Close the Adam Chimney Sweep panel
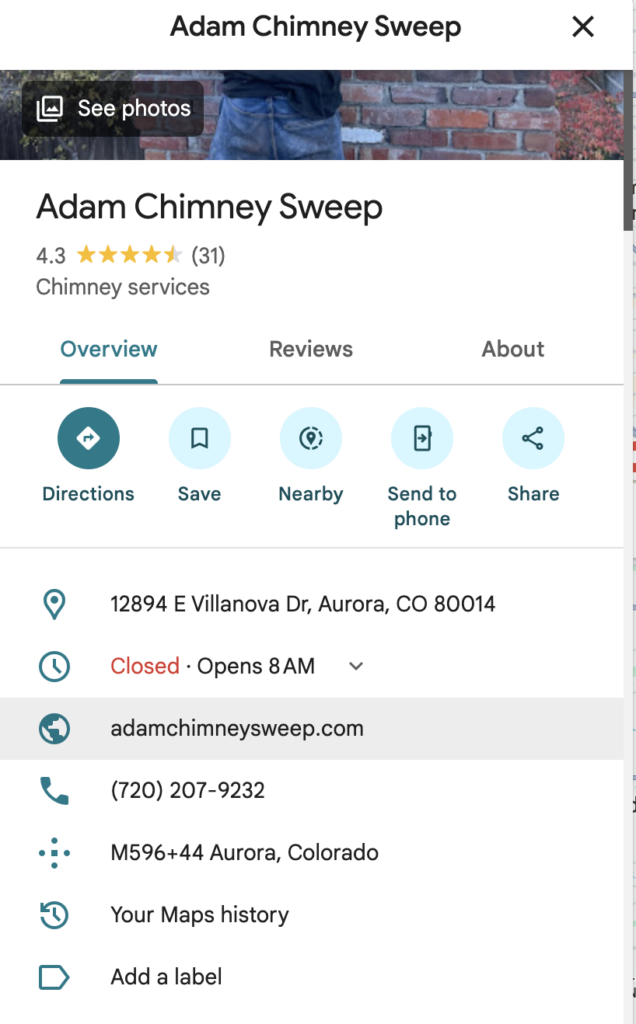Image resolution: width=636 pixels, height=1024 pixels. (582, 28)
